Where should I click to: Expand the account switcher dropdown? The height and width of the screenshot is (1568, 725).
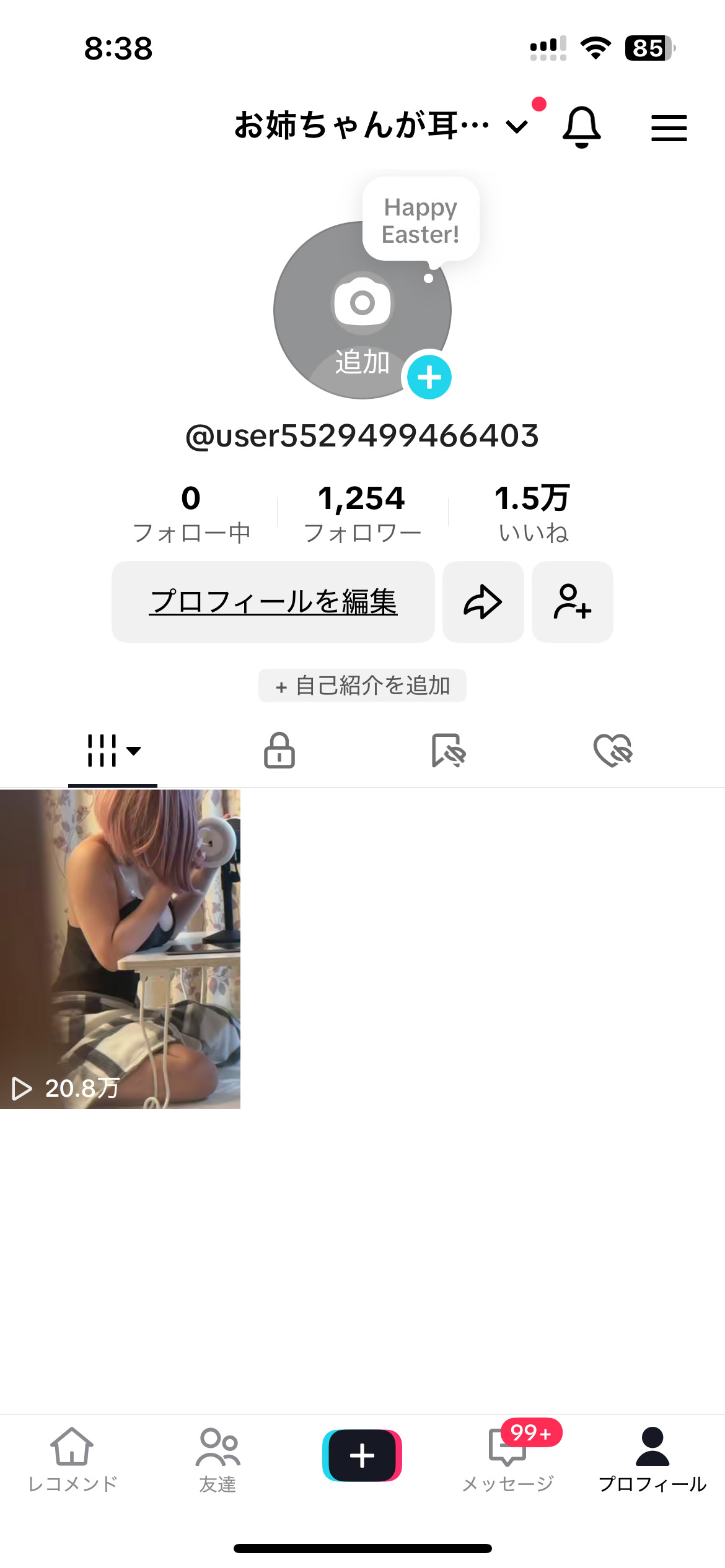point(516,127)
